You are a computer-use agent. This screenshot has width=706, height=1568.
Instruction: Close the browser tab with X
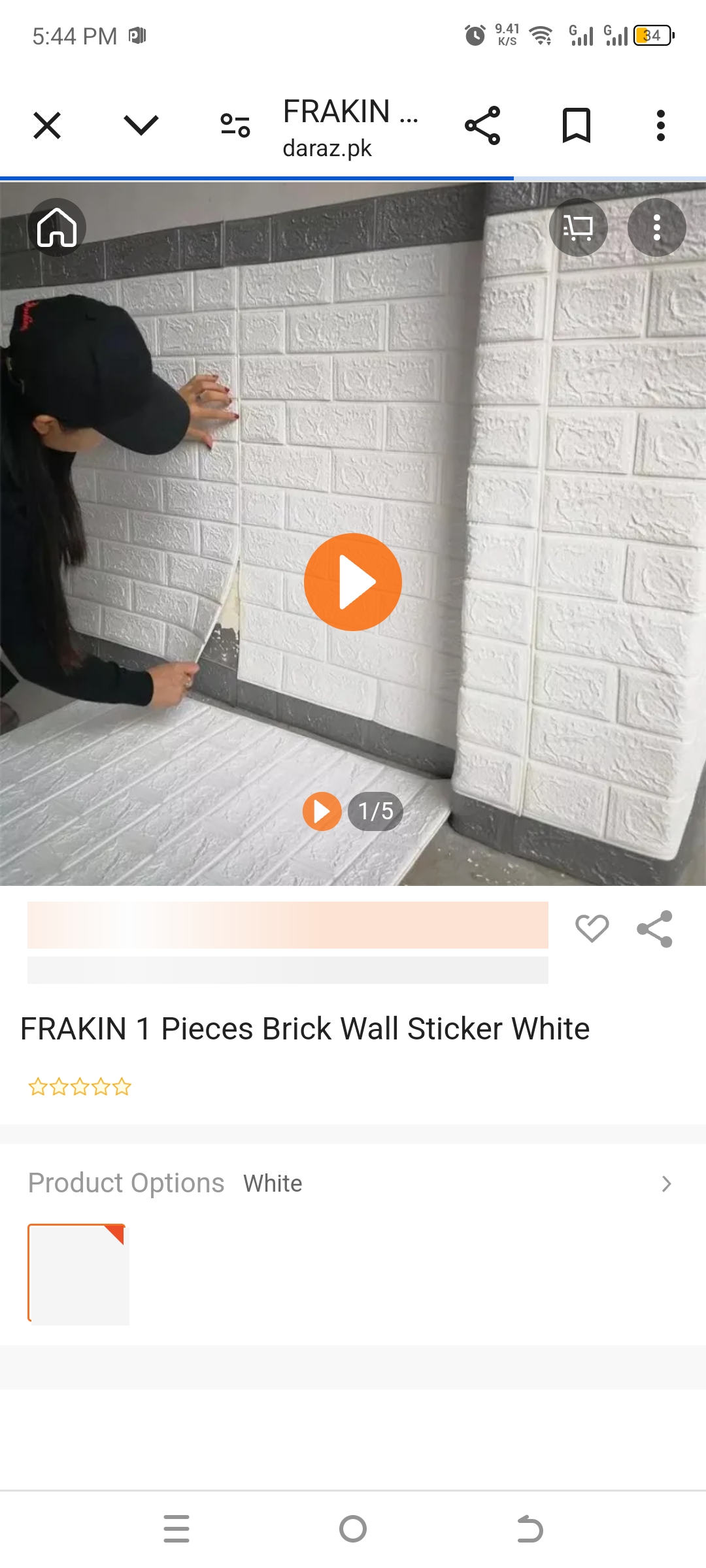47,125
